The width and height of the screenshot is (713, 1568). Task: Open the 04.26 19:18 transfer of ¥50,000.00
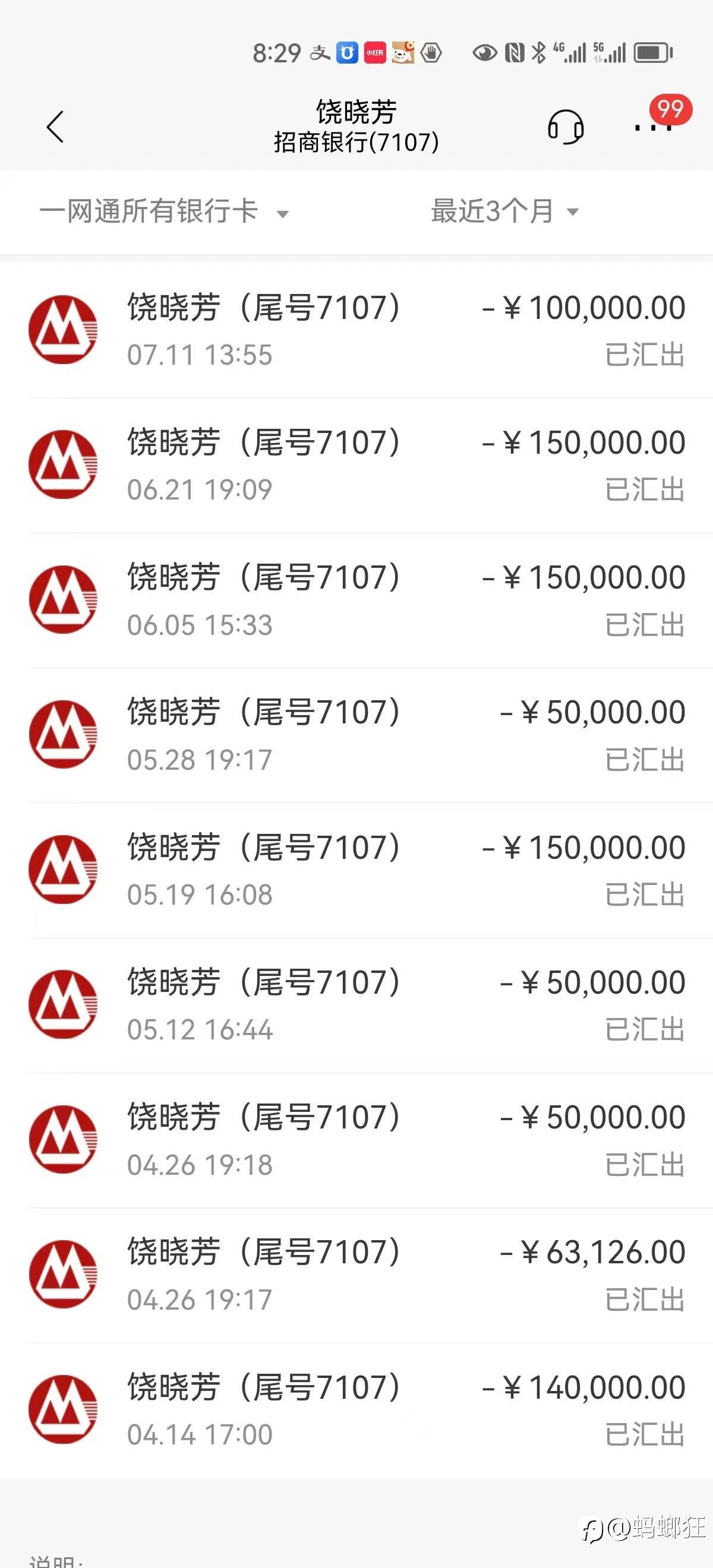point(356,1142)
